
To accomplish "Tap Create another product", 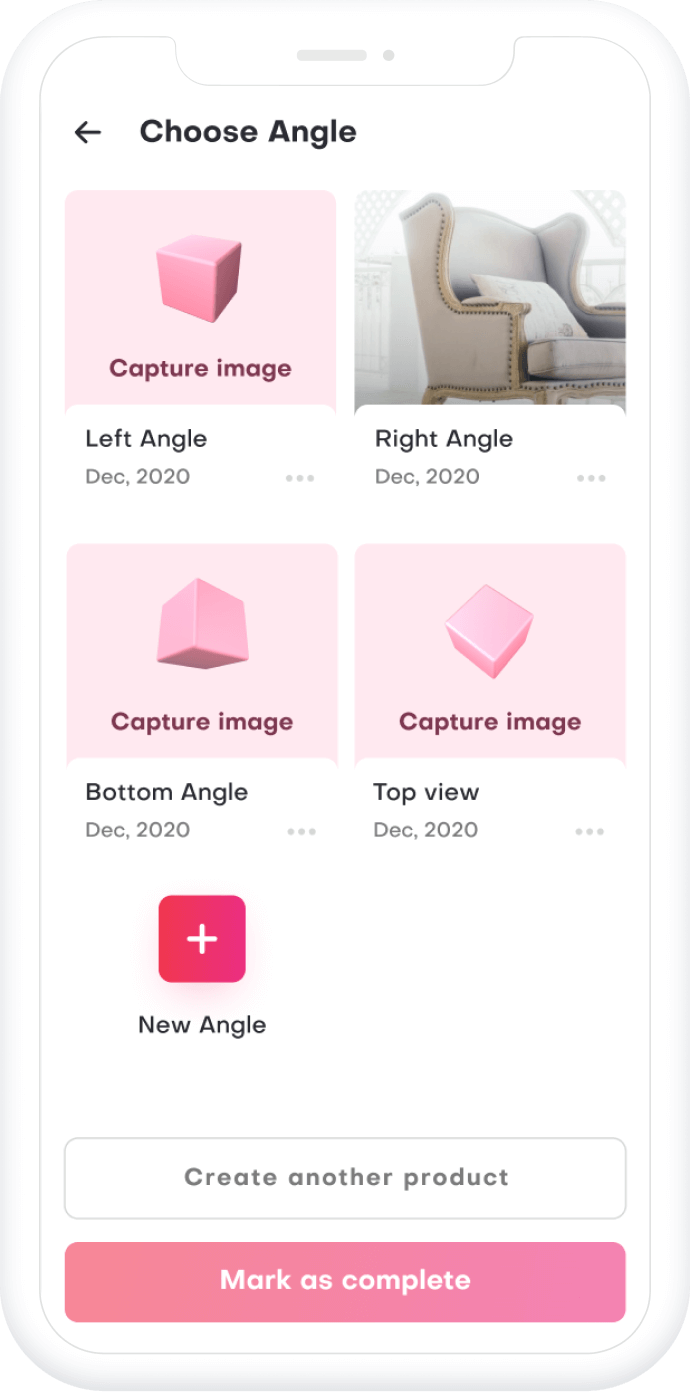I will (345, 1178).
